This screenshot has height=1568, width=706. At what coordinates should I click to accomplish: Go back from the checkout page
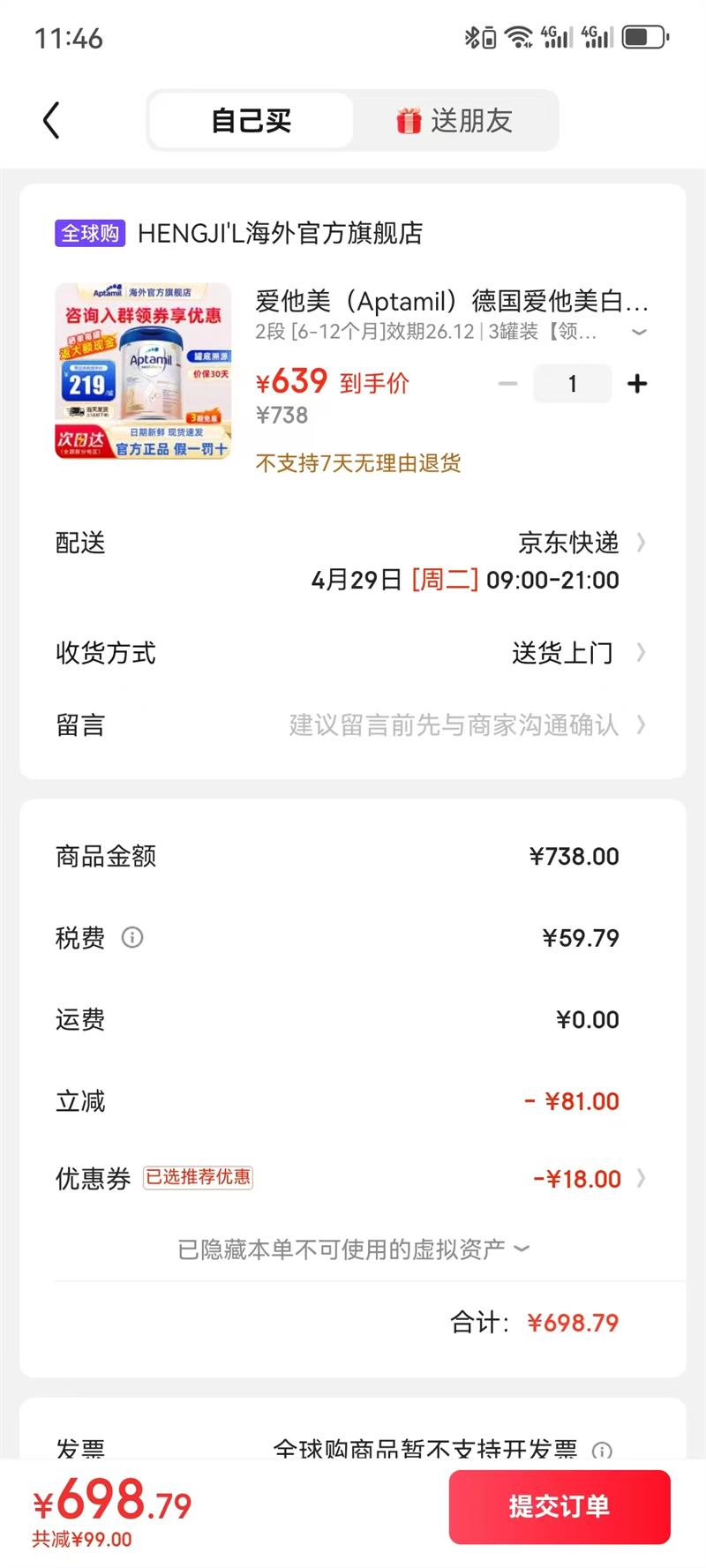tap(51, 120)
